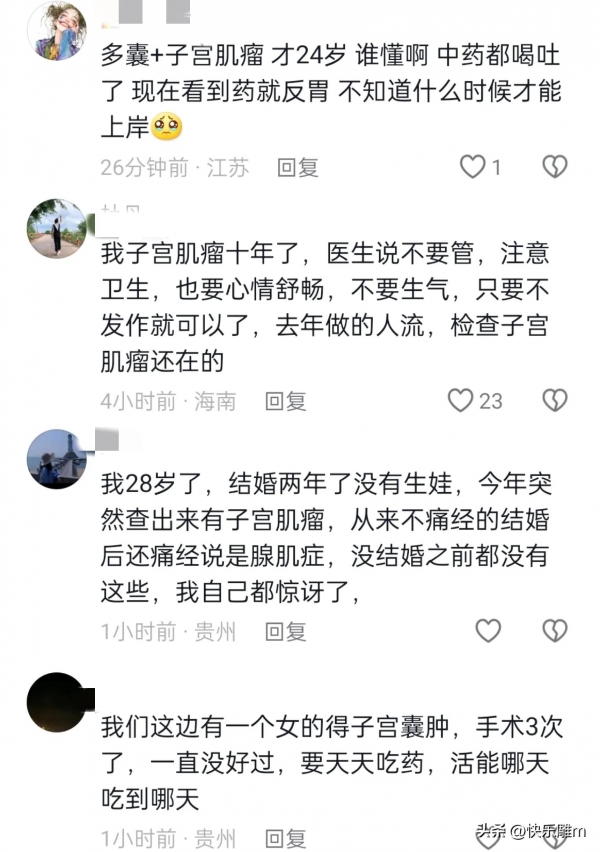View the profile of the 28岁 commenter

[x=55, y=458]
